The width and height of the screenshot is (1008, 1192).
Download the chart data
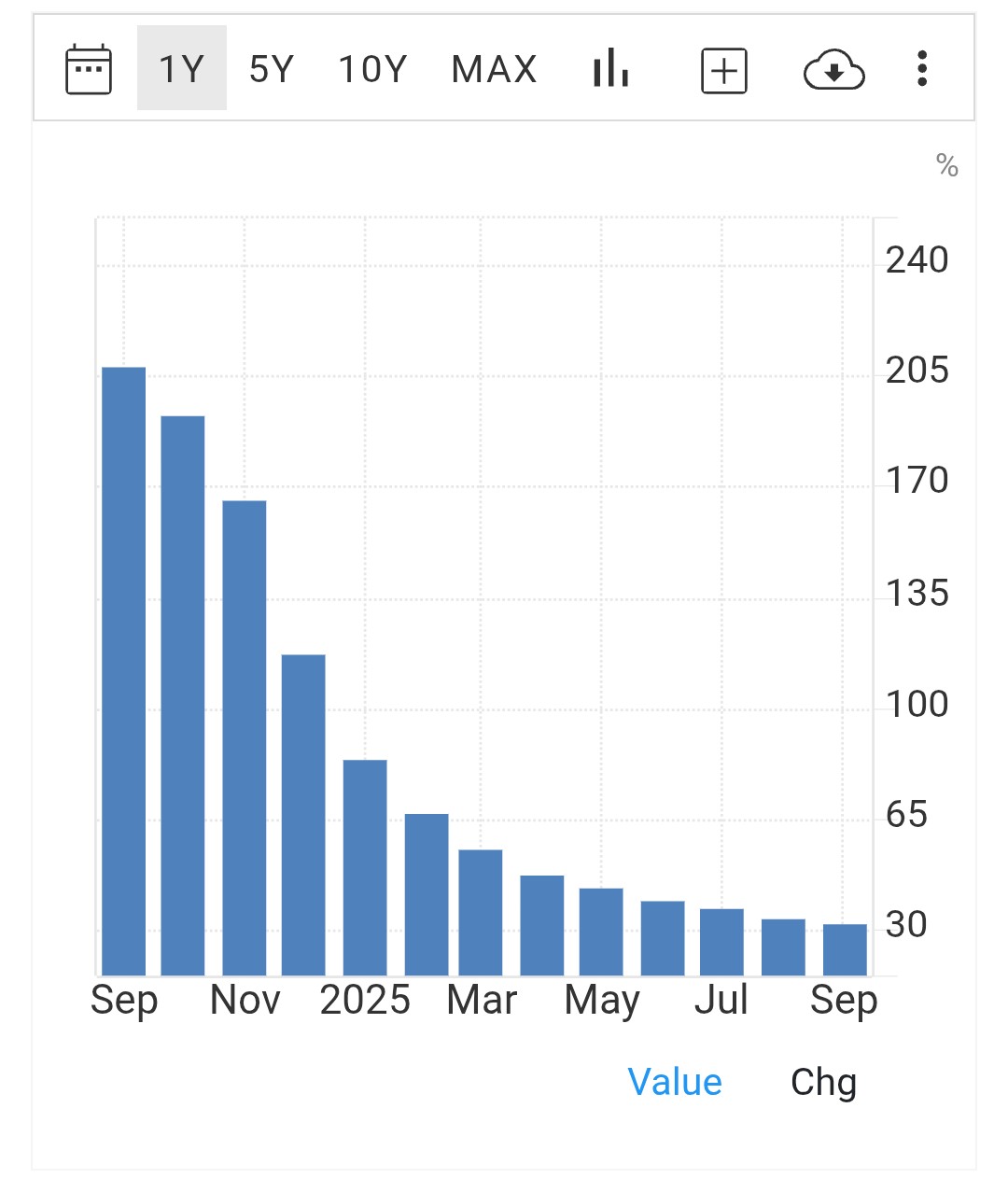click(x=833, y=70)
